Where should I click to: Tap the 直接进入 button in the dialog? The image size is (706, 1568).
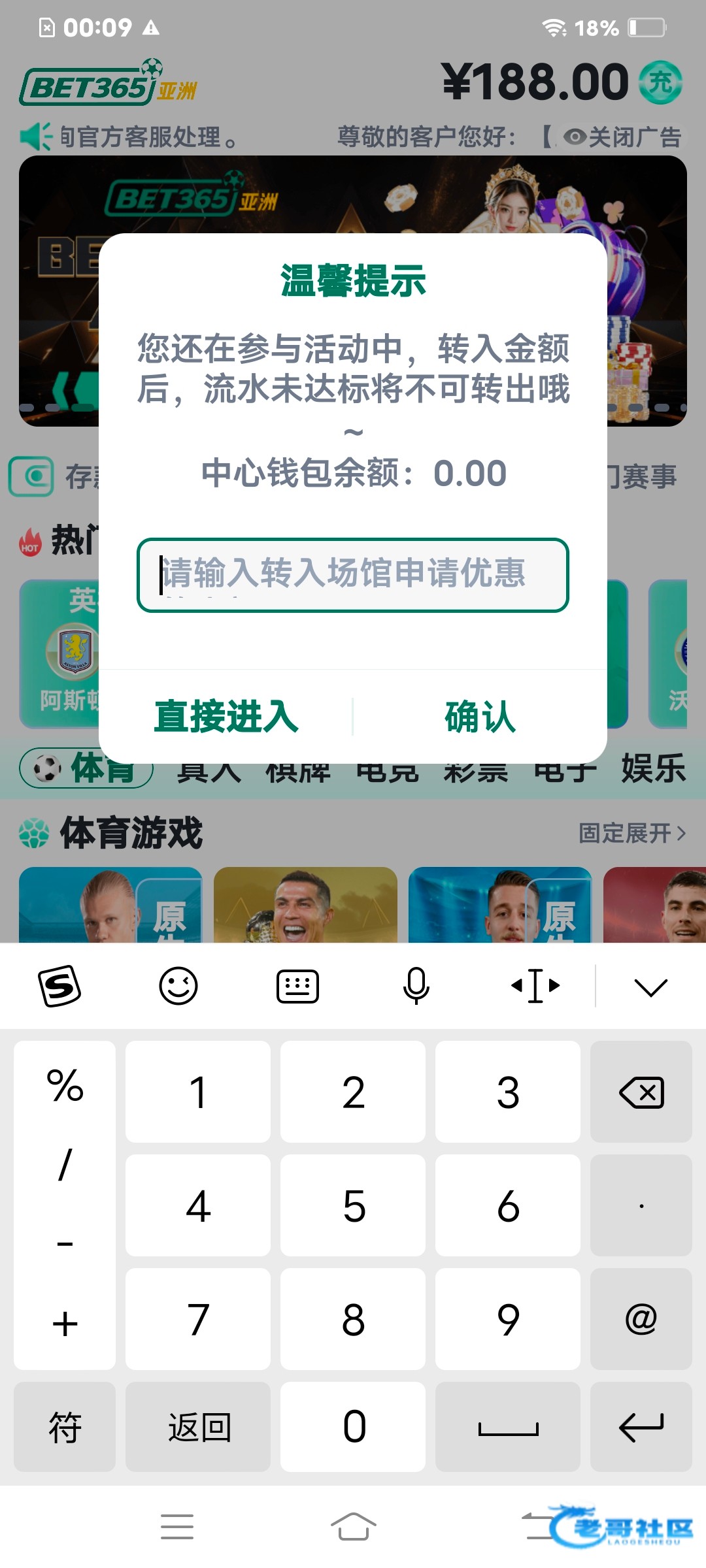coord(226,717)
